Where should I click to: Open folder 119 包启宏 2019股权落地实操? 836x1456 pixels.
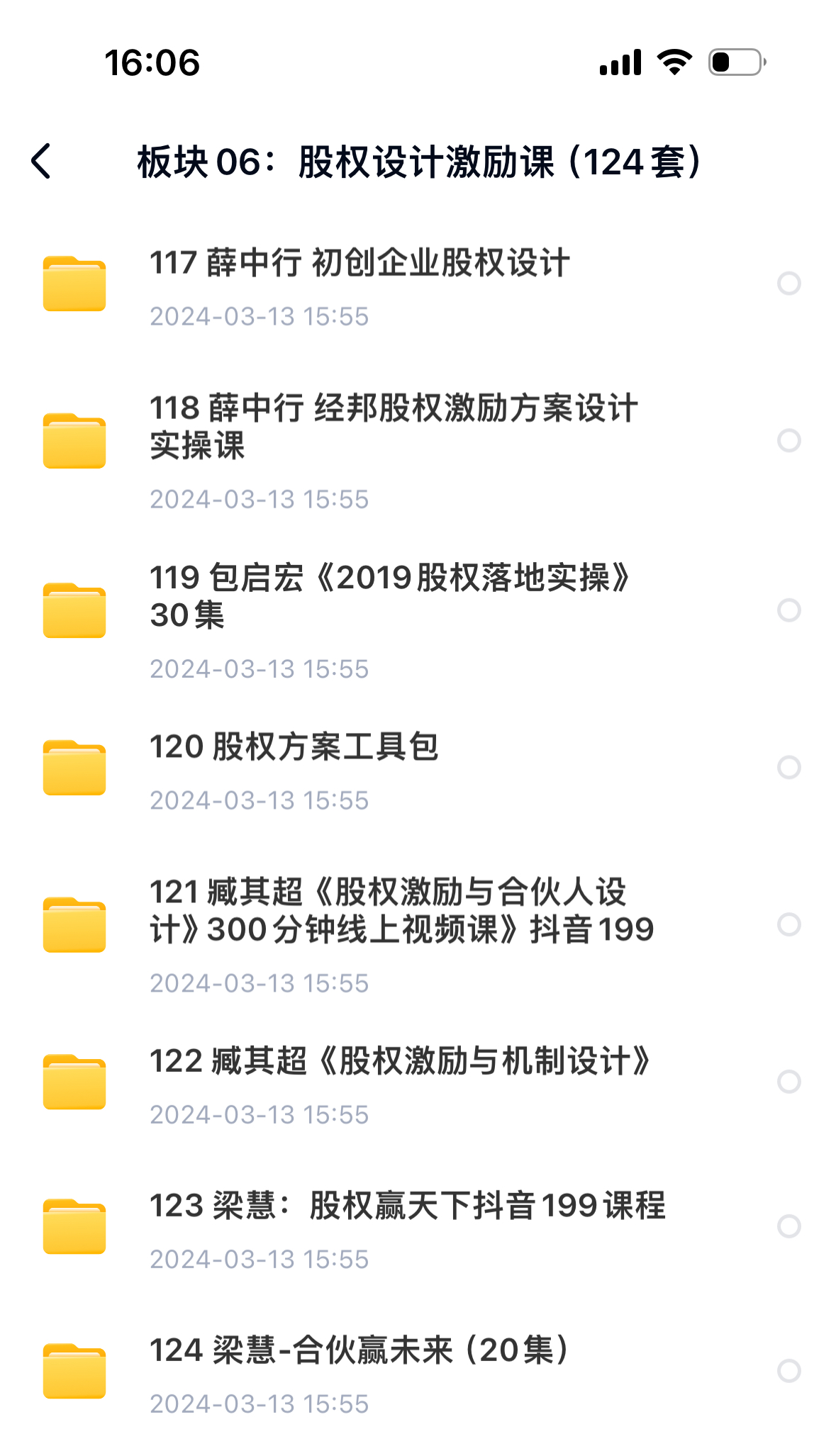(x=390, y=596)
